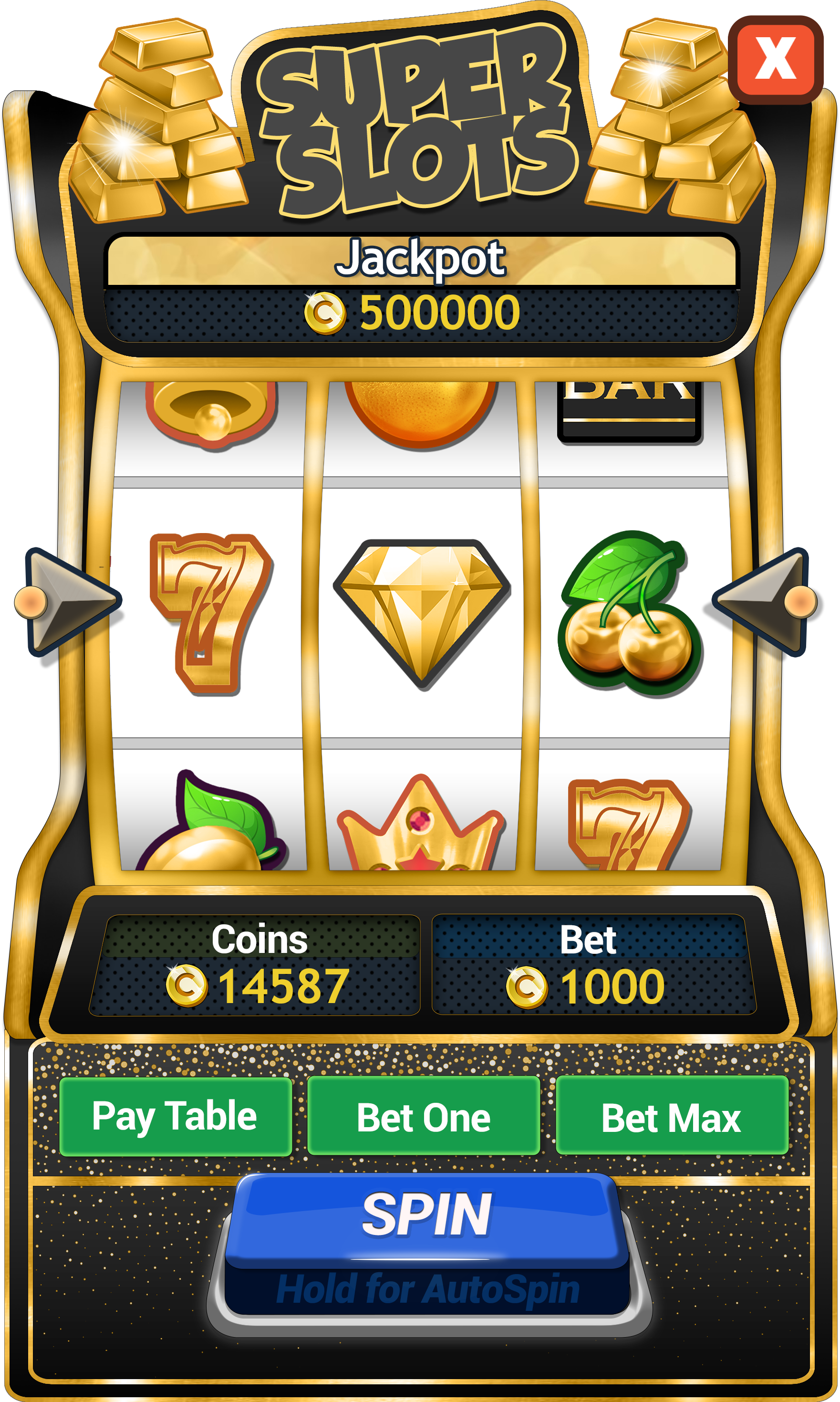Viewport: 840px width, 1402px height.
Task: Open the Pay Table
Action: pyautogui.click(x=176, y=1116)
